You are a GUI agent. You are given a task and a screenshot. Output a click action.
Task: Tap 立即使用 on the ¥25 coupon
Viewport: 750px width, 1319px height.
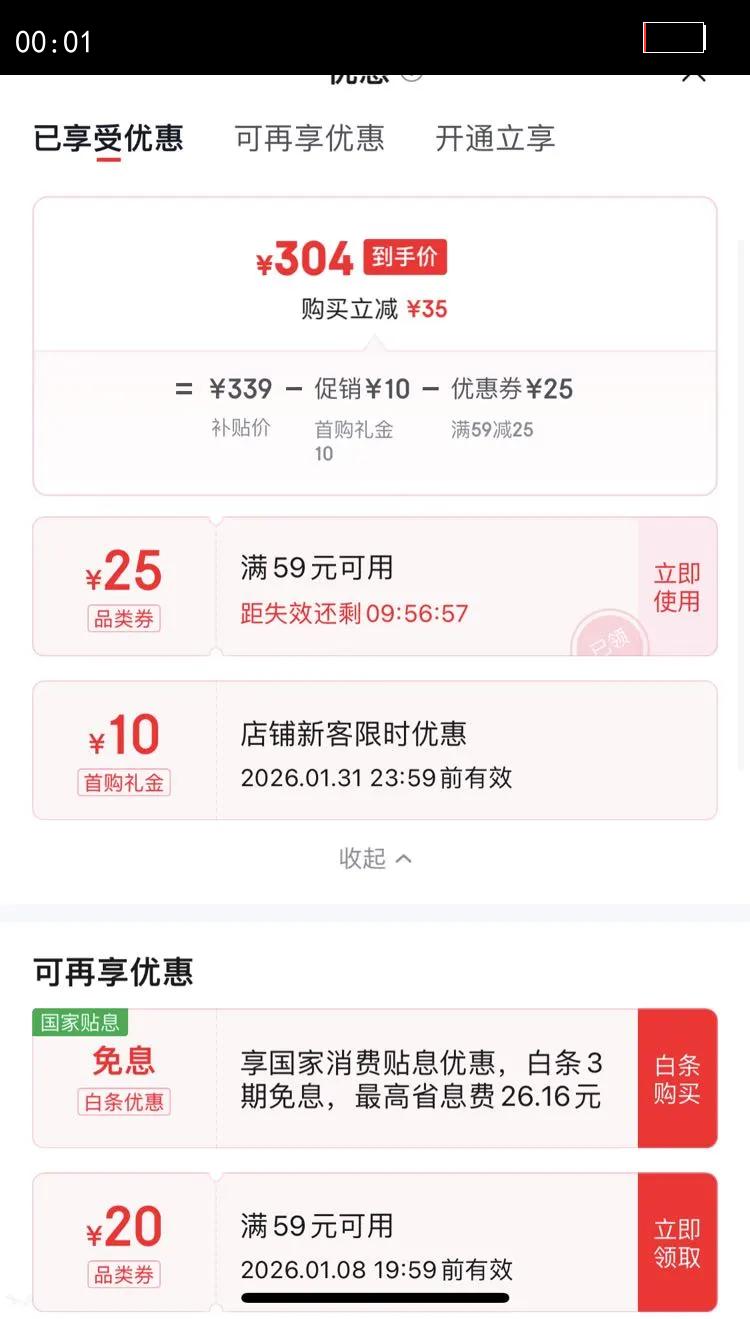pyautogui.click(x=677, y=587)
